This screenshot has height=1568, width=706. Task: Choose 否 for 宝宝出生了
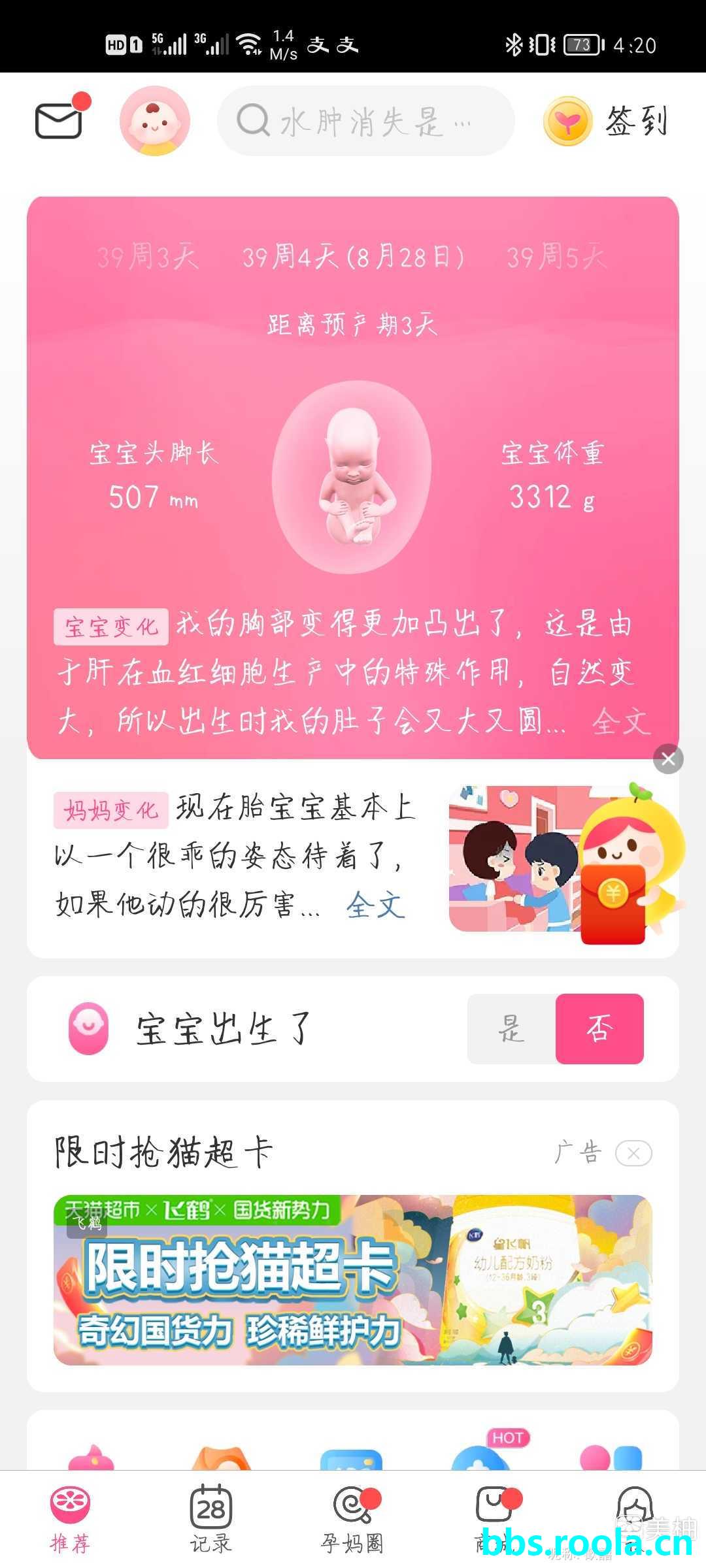599,1029
